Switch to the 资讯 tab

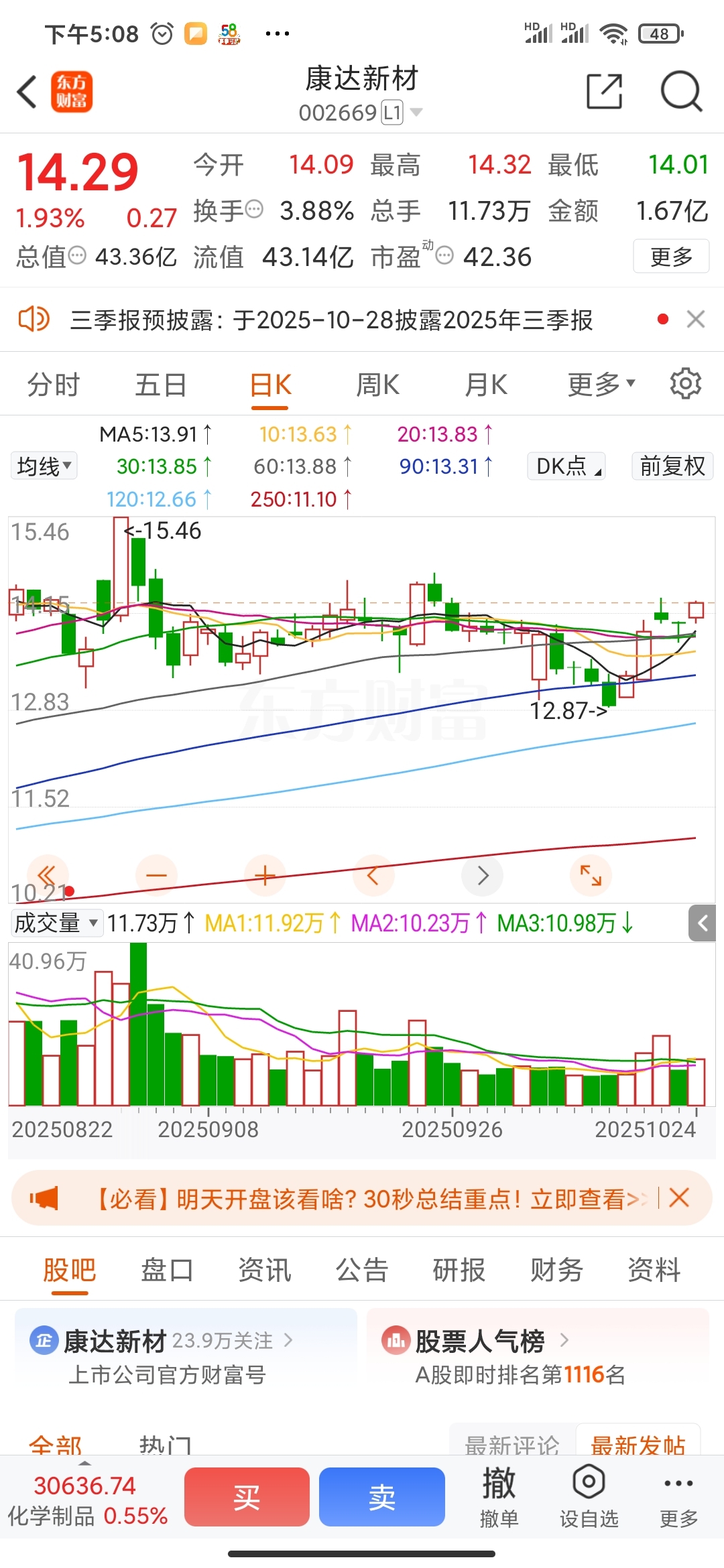click(x=265, y=1270)
